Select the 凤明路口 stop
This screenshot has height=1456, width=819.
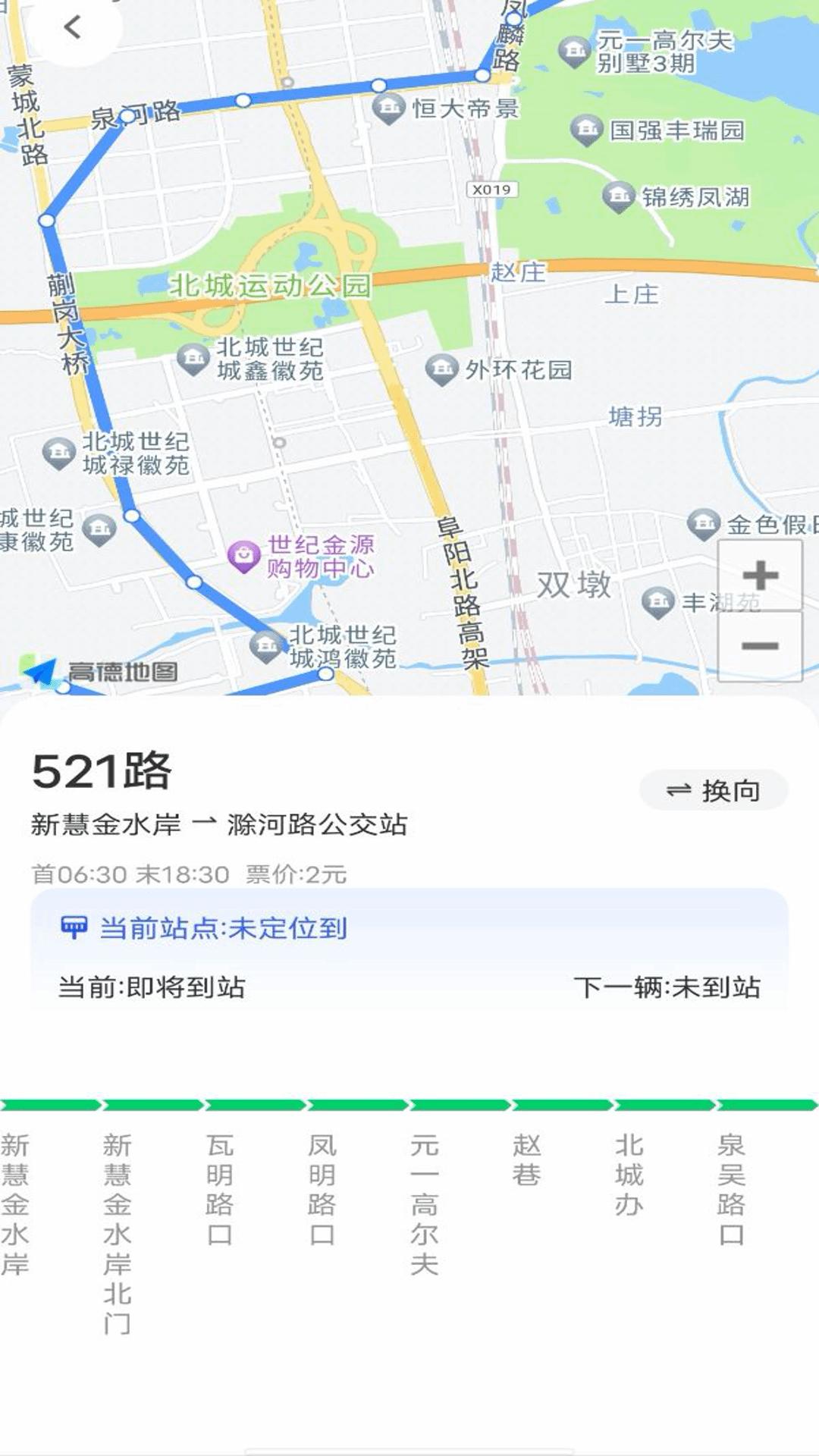[x=322, y=1189]
